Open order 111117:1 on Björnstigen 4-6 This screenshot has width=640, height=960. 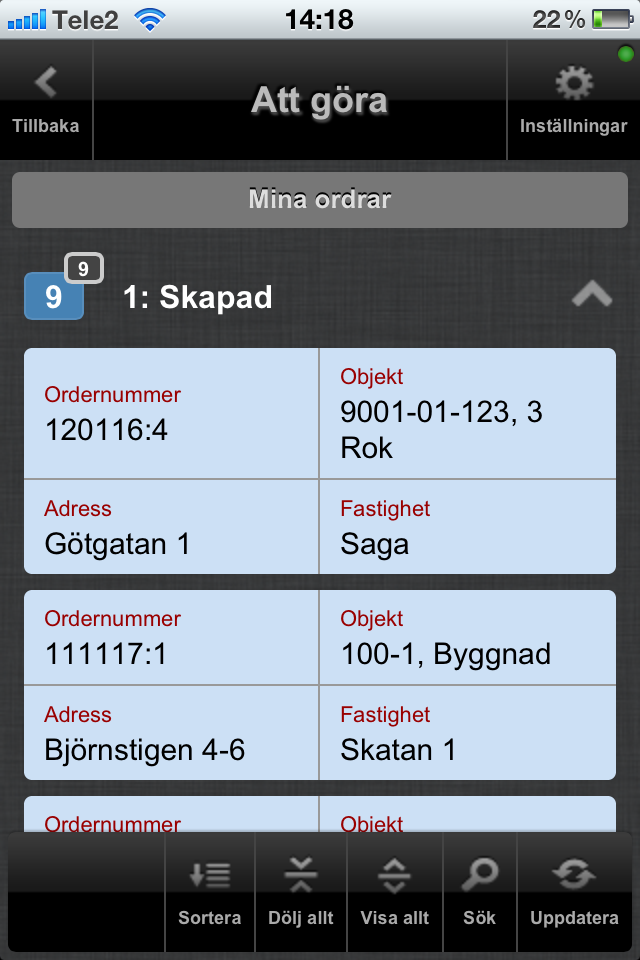coord(320,685)
